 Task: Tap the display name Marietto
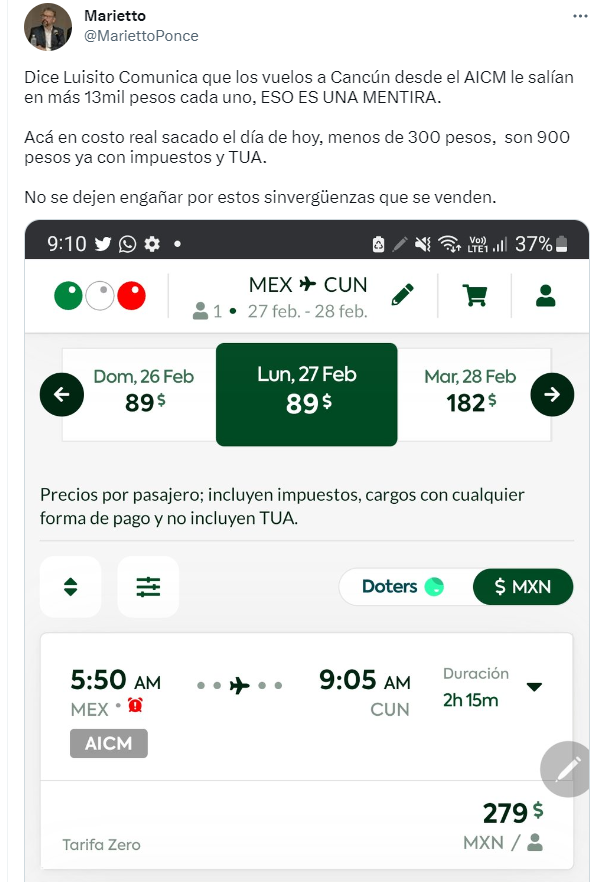[114, 16]
